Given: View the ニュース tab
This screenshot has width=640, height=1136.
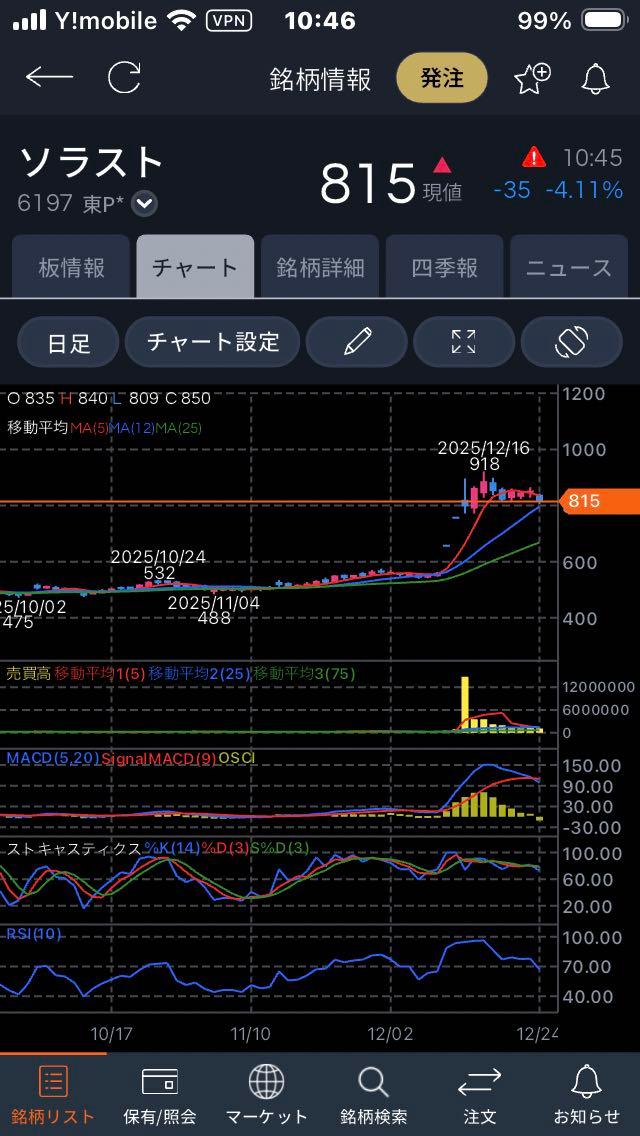Looking at the screenshot, I should tap(568, 267).
